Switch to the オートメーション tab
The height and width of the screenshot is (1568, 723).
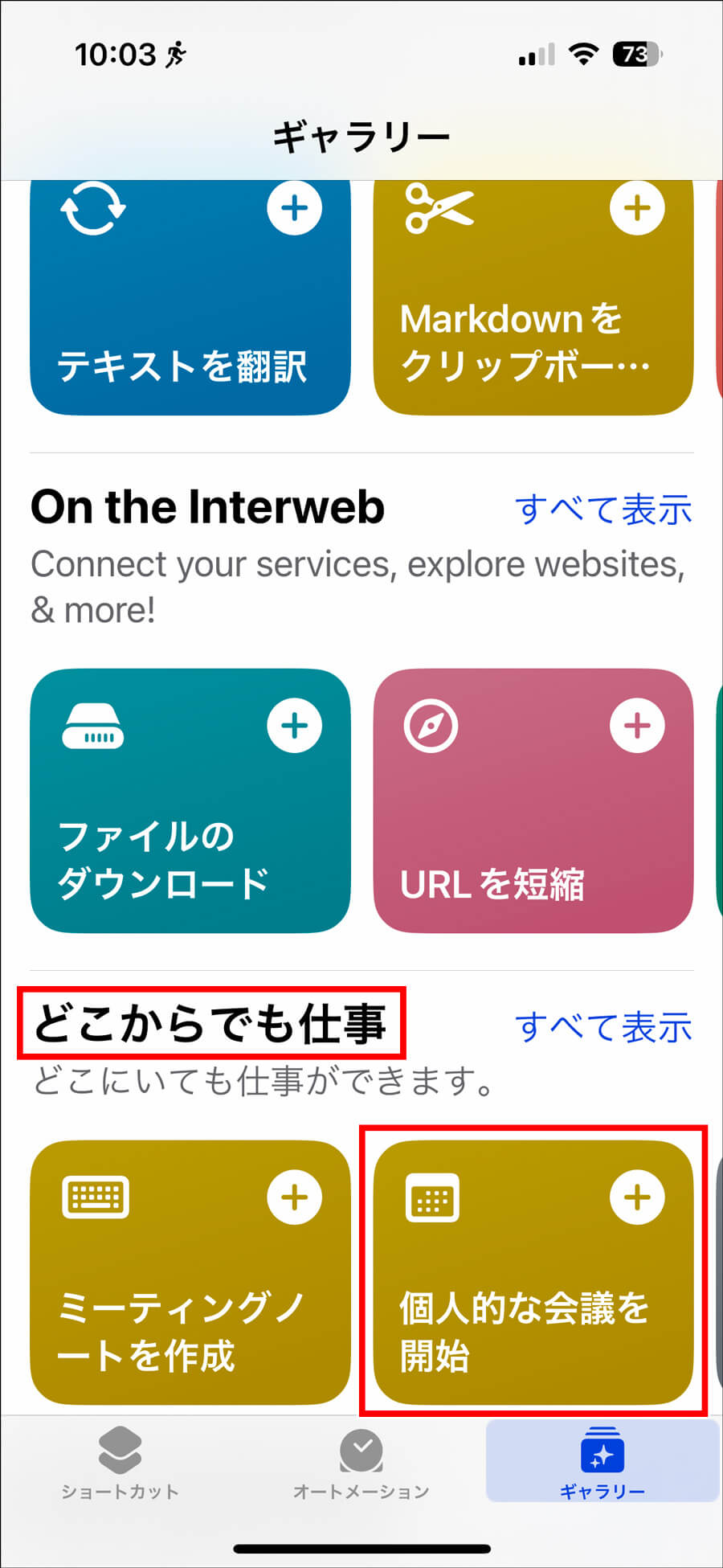(x=361, y=1463)
